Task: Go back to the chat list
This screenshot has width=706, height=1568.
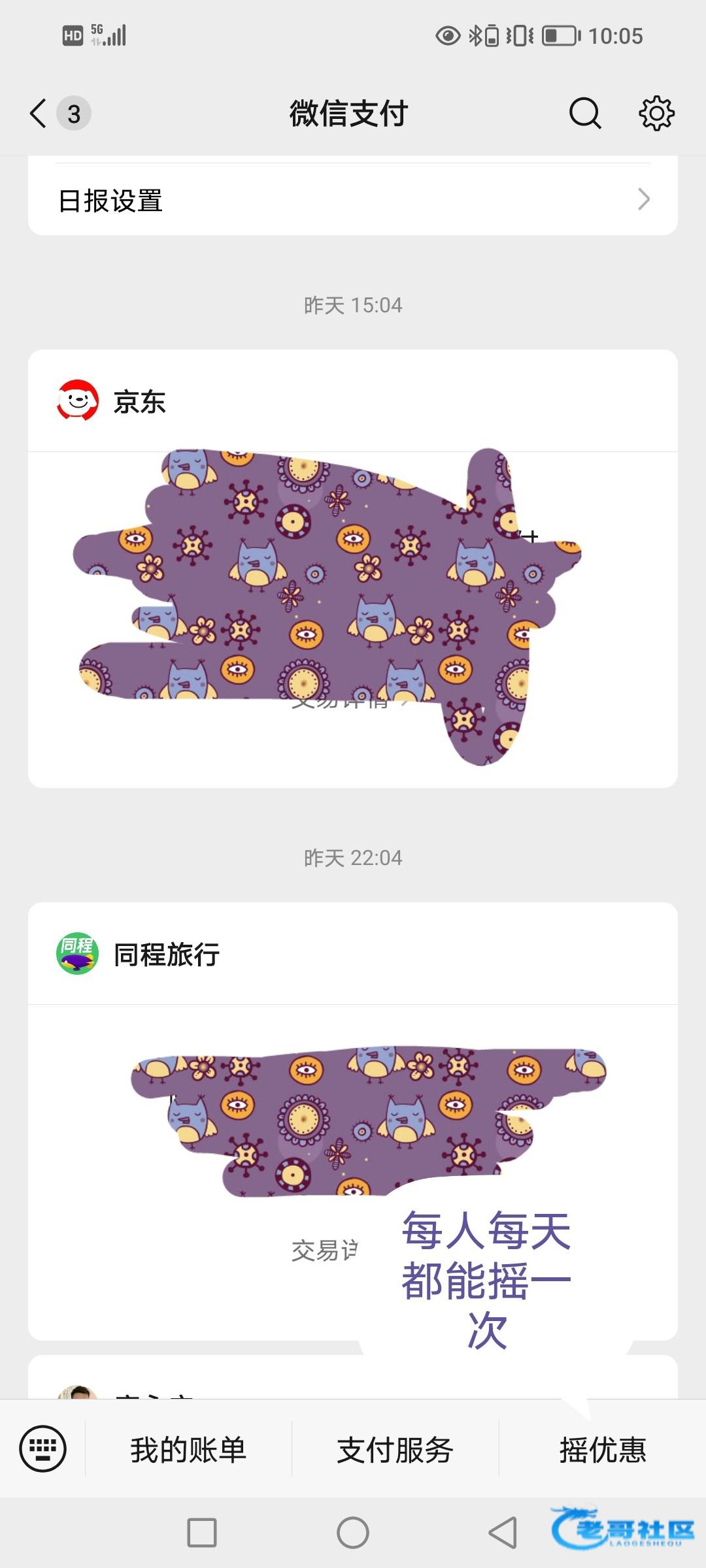Action: click(x=39, y=114)
